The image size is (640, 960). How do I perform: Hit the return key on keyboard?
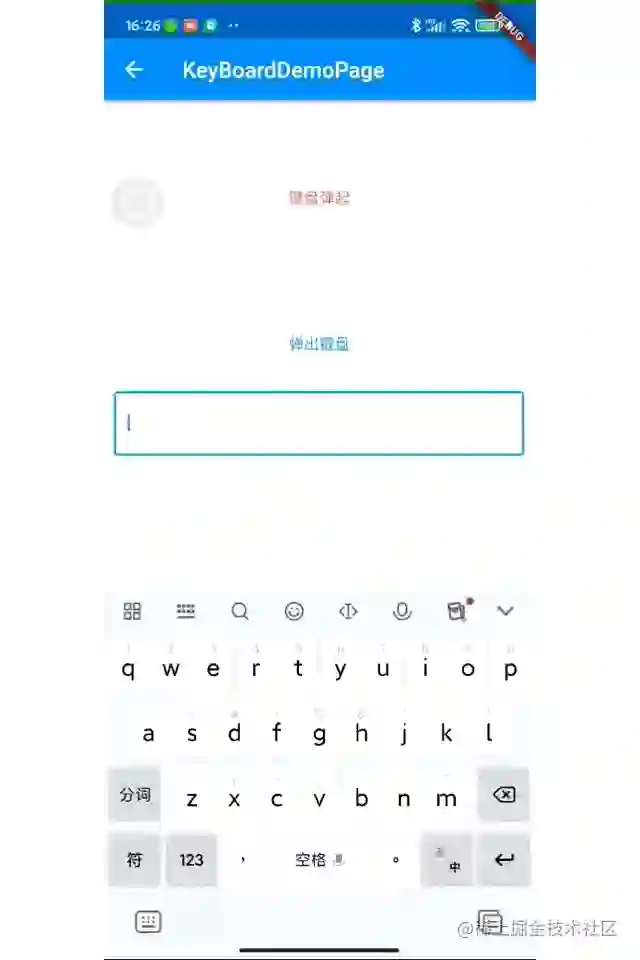click(504, 860)
